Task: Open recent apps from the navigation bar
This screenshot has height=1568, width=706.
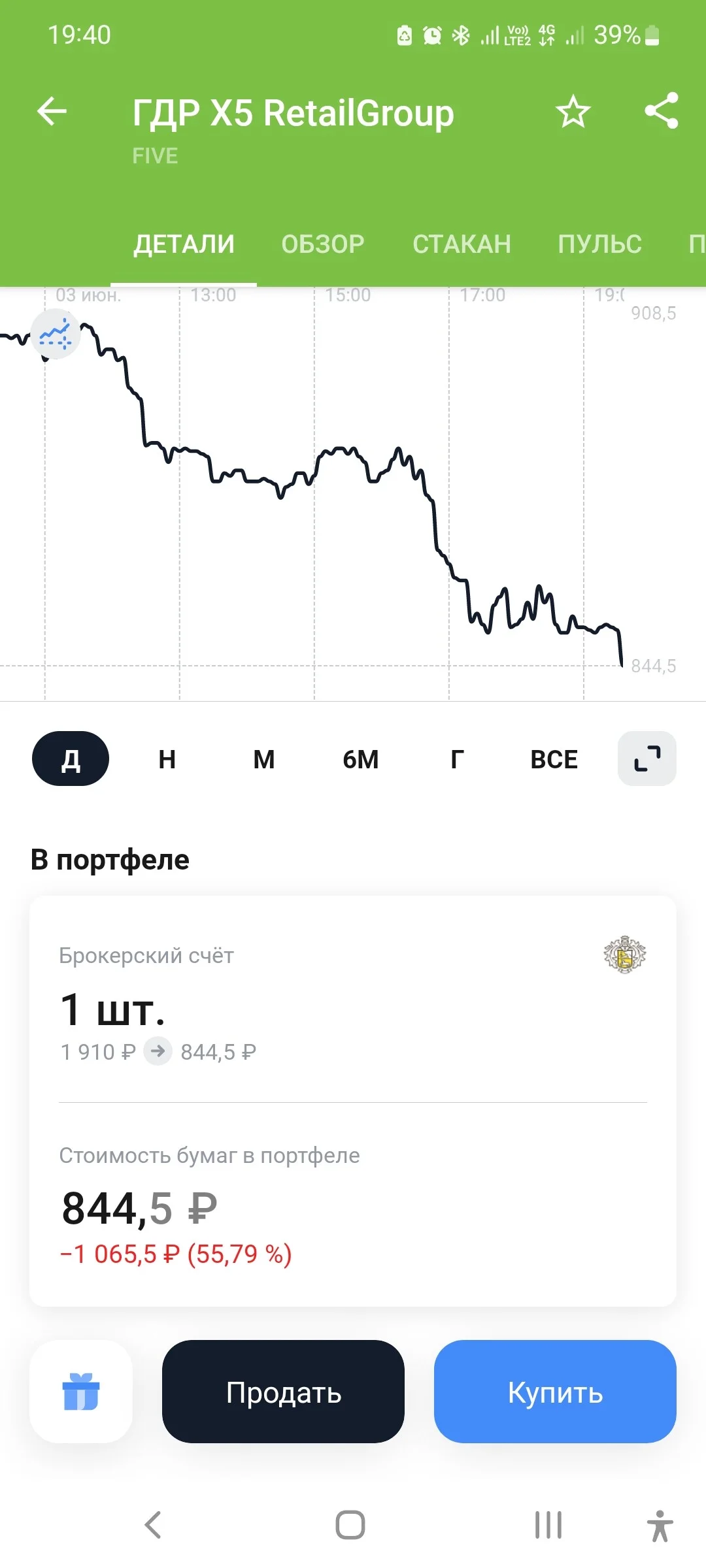Action: point(548,1526)
